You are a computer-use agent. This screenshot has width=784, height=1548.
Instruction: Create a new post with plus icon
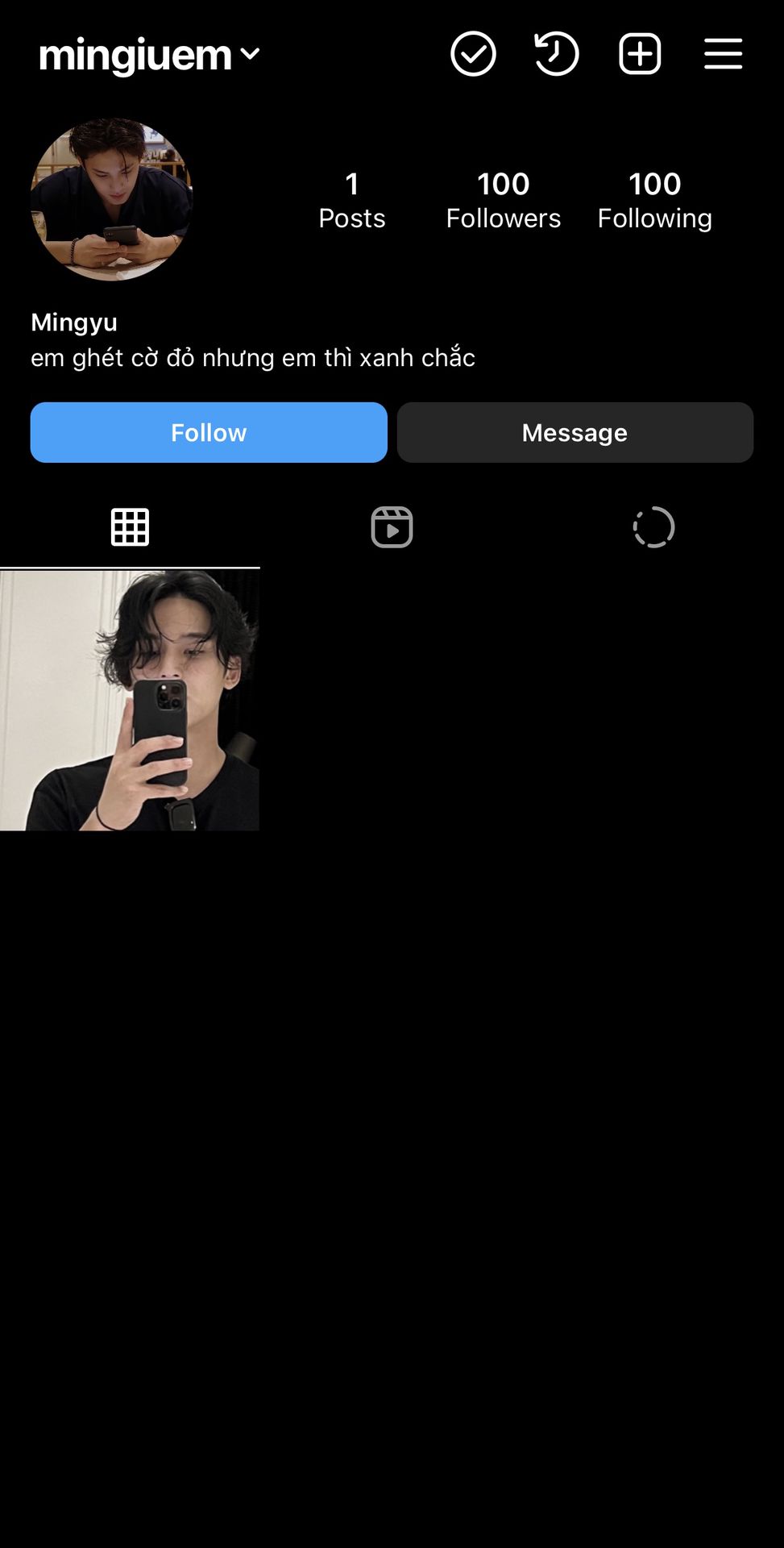tap(640, 54)
